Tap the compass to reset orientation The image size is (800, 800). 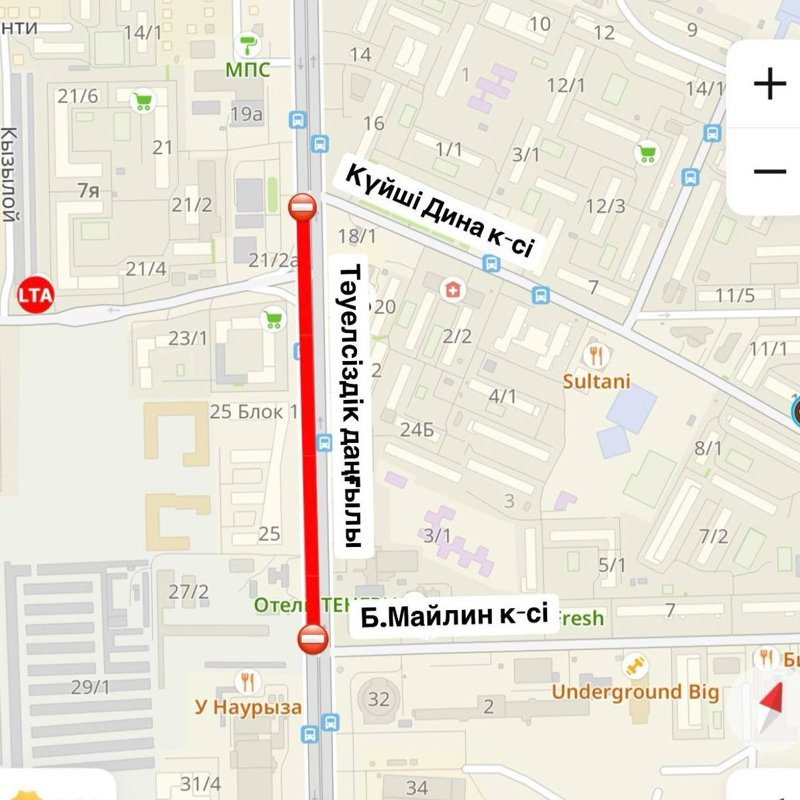(x=771, y=701)
